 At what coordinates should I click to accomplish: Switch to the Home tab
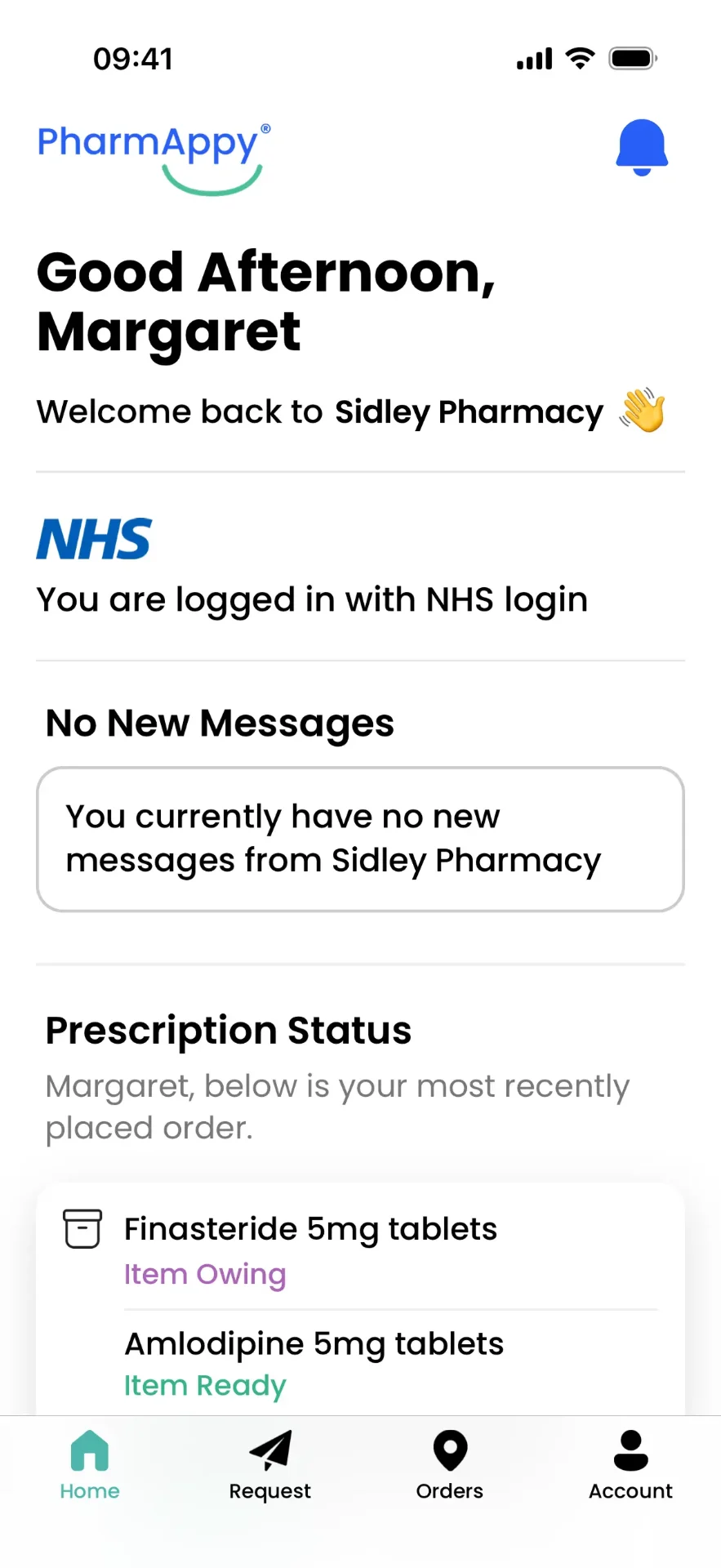tap(90, 1465)
